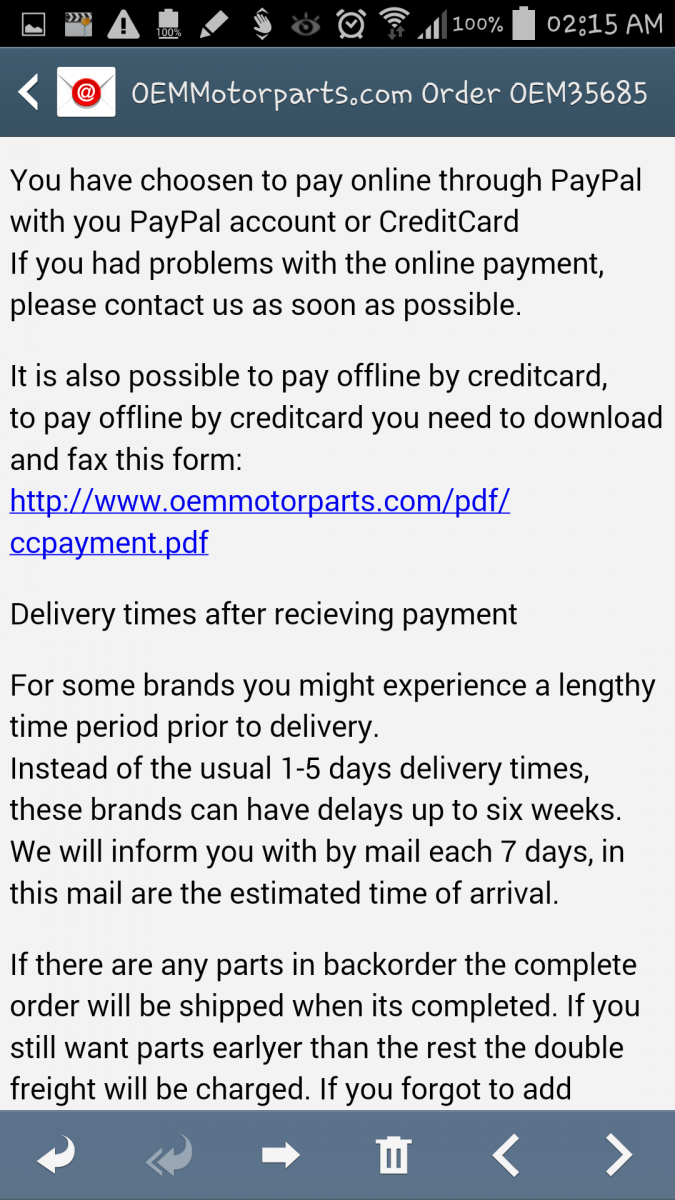Go back using the header arrow
The image size is (675, 1200).
[28, 93]
